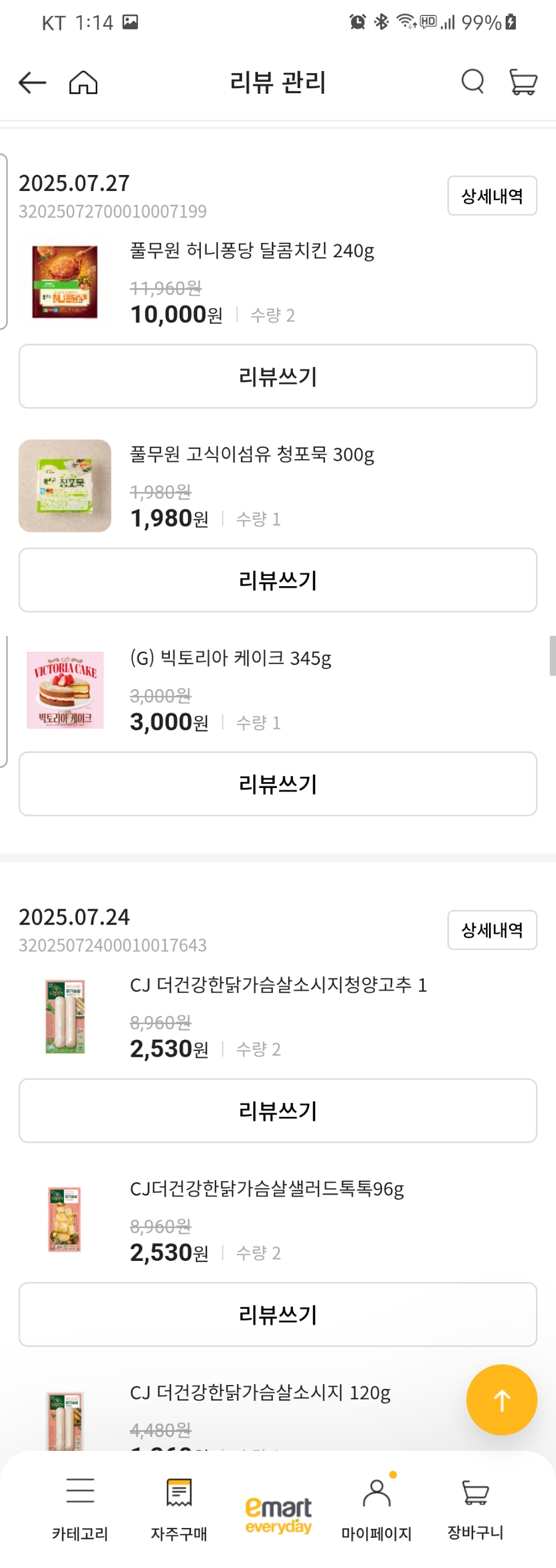
Task: View 상세내역 for the 2025.07.27 order
Action: [491, 196]
